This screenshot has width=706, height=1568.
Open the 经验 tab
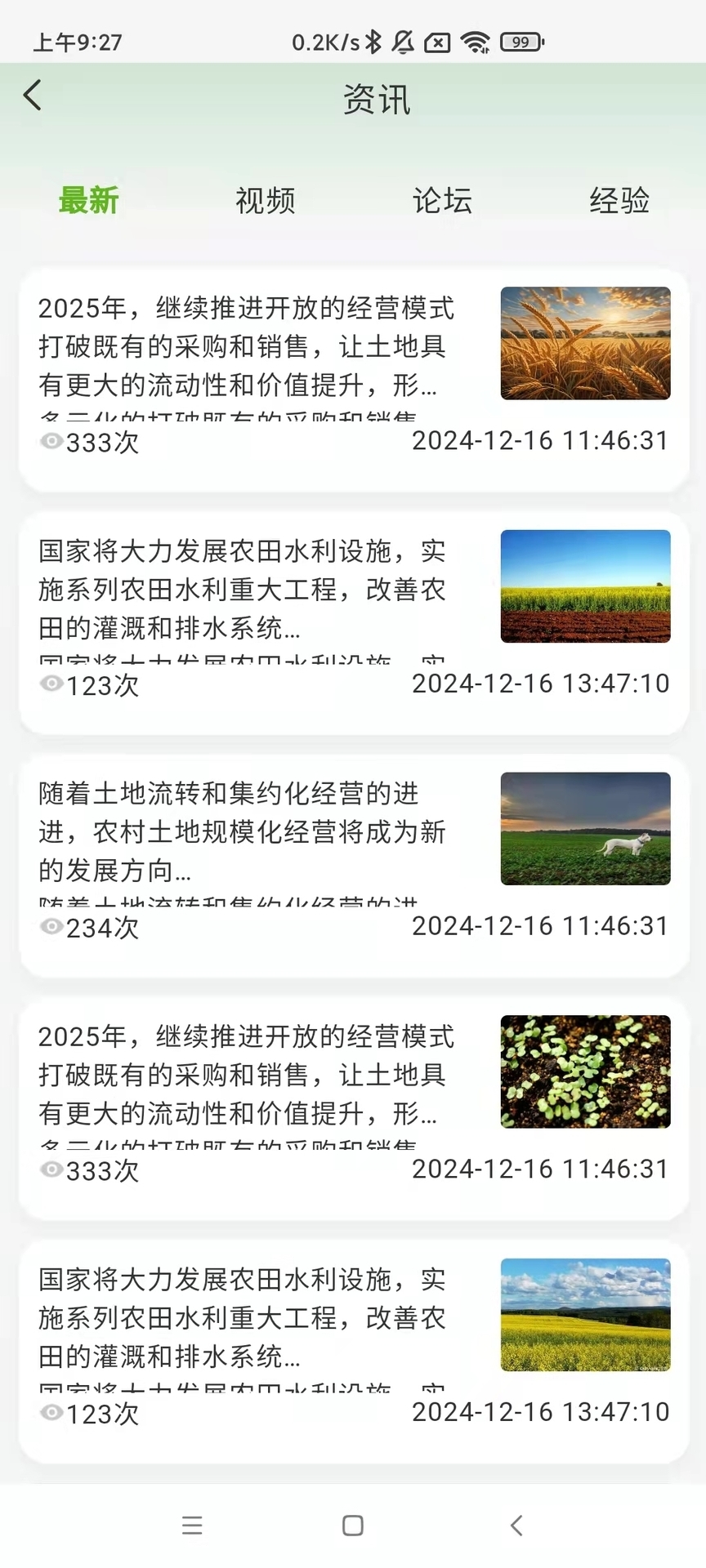pos(619,201)
